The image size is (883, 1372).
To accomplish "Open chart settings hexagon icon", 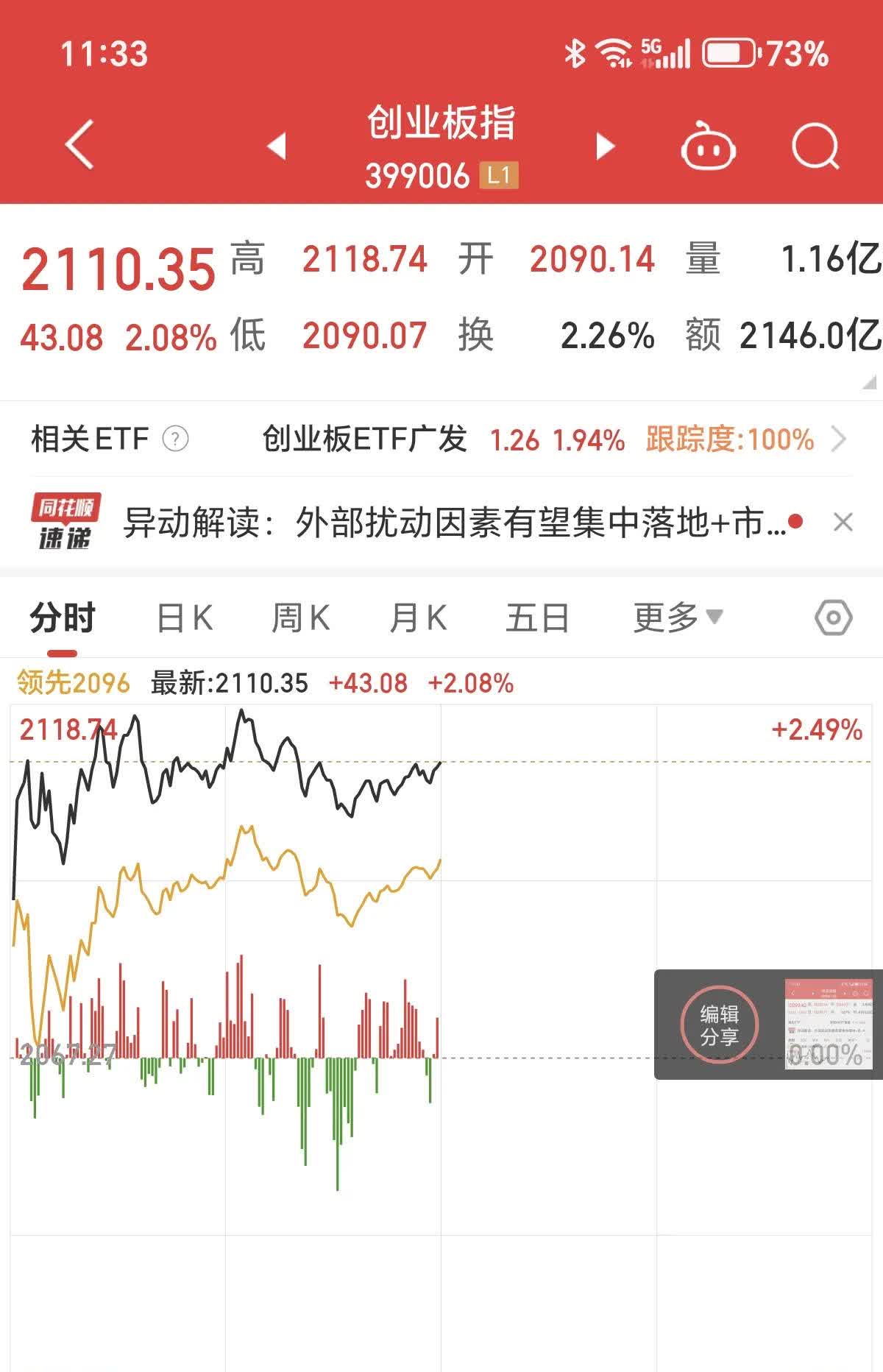I will point(833,618).
